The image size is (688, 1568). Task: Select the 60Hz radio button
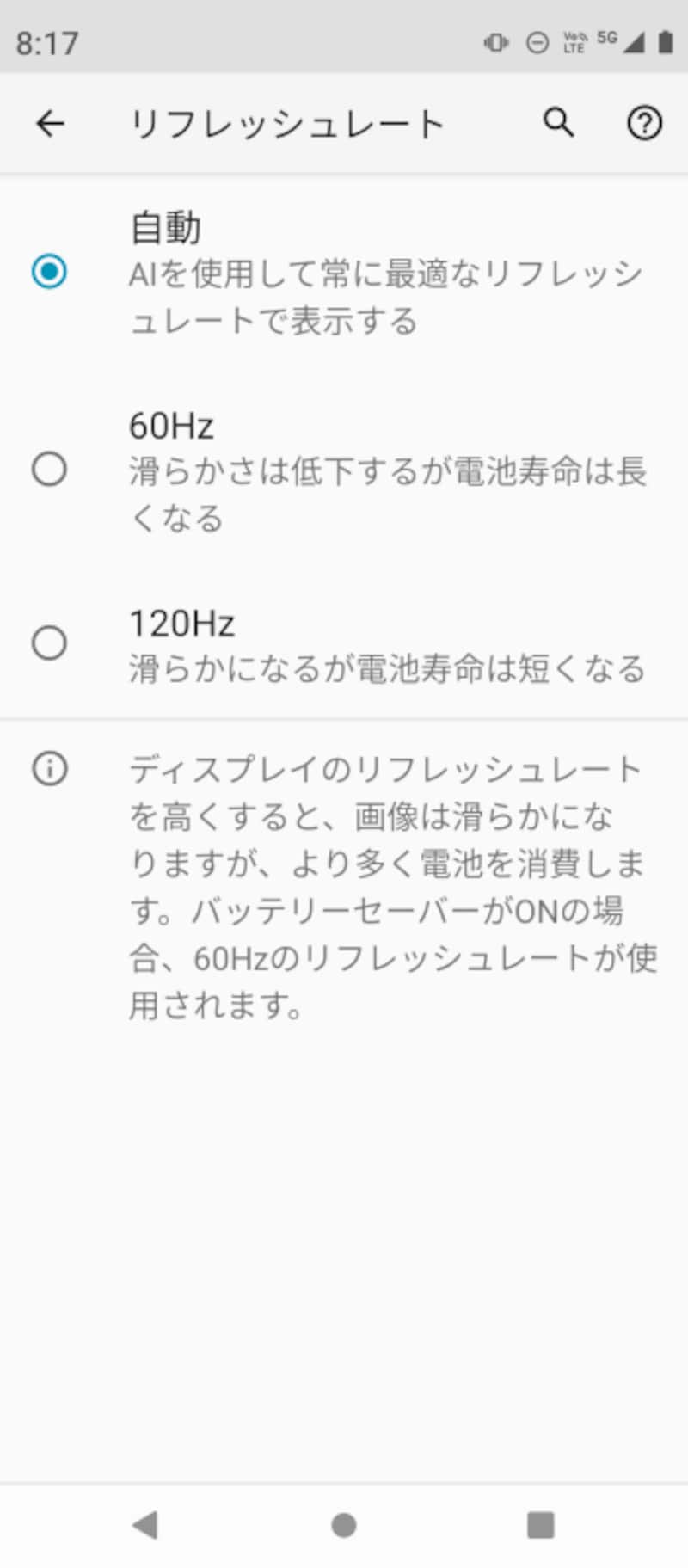click(50, 470)
